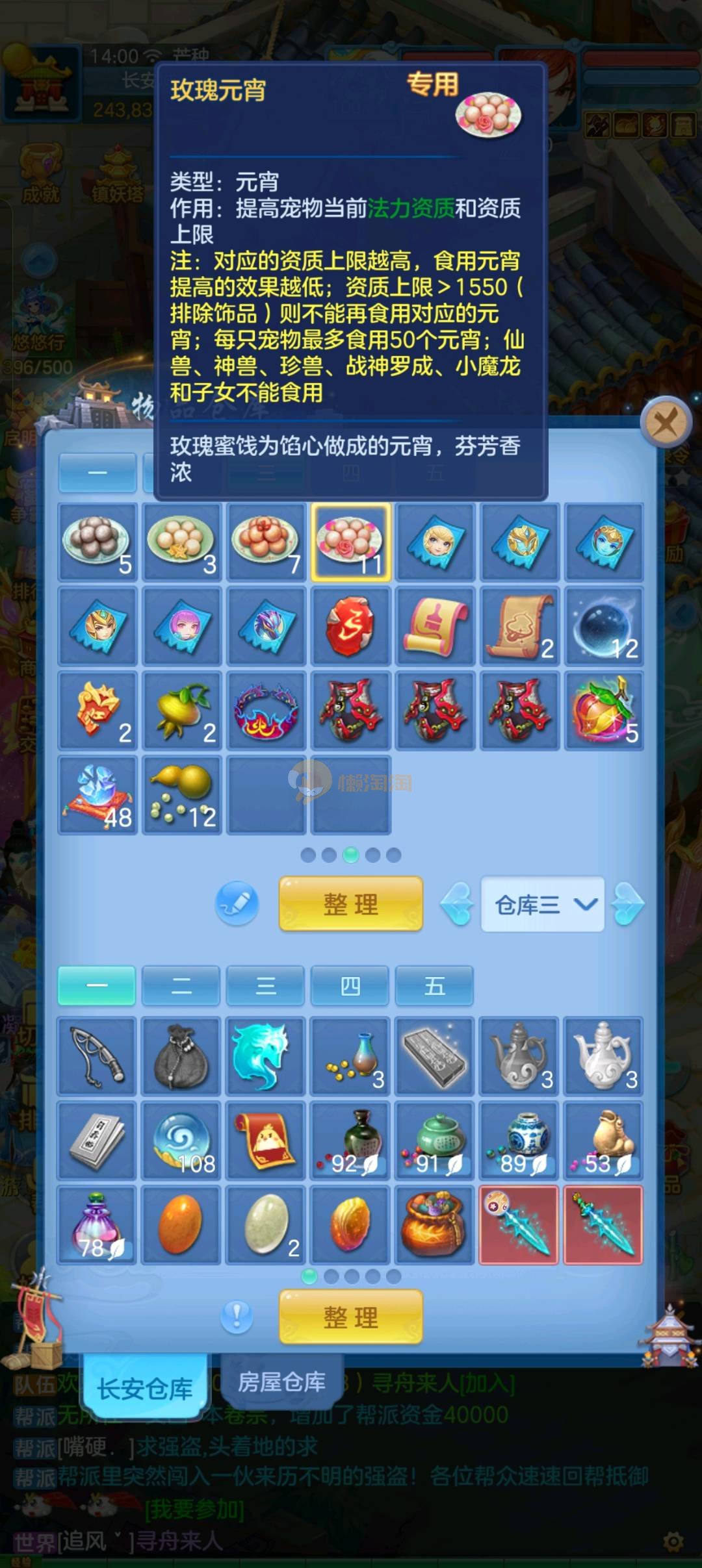
Task: Switch to the 房屋仓库 tab
Action: (281, 1382)
